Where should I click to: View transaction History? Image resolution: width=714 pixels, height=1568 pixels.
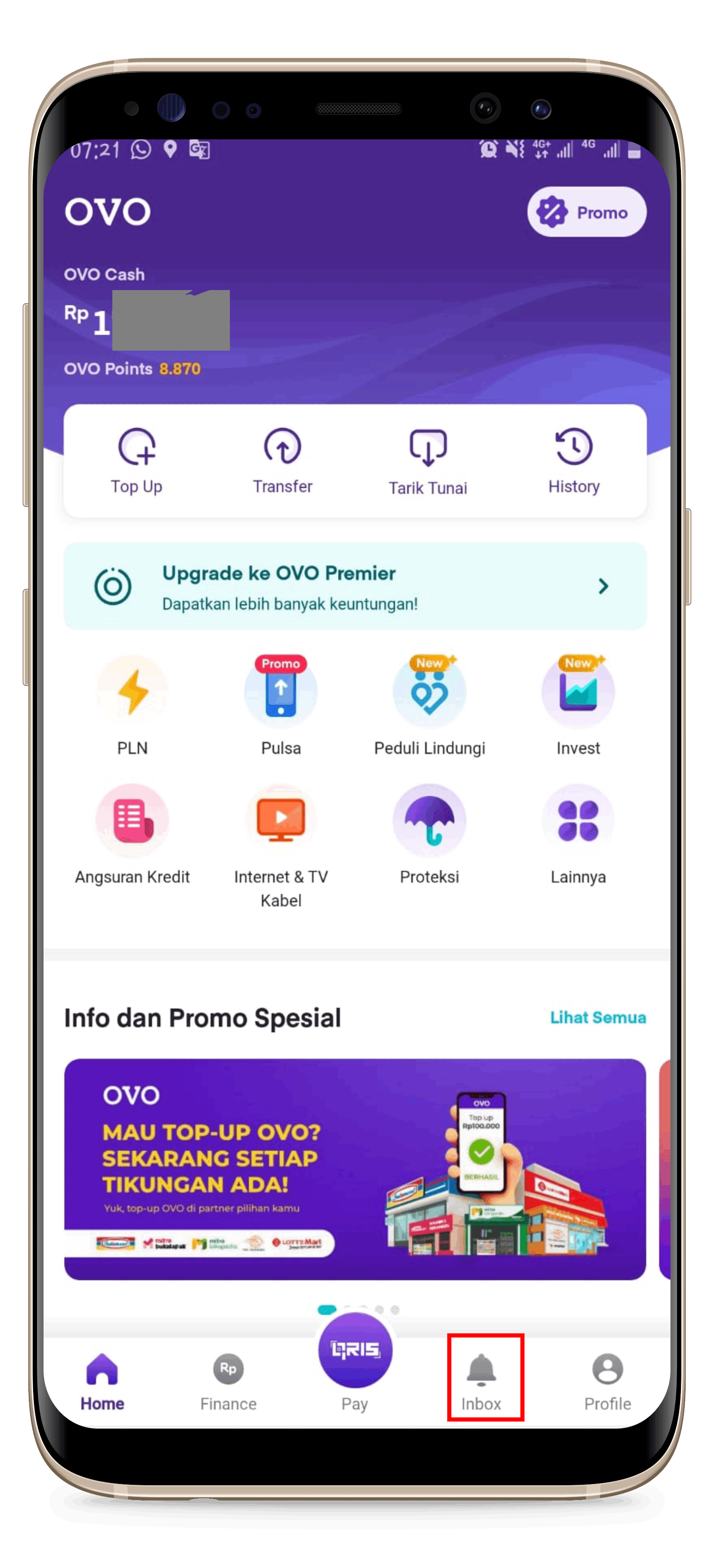(x=573, y=461)
